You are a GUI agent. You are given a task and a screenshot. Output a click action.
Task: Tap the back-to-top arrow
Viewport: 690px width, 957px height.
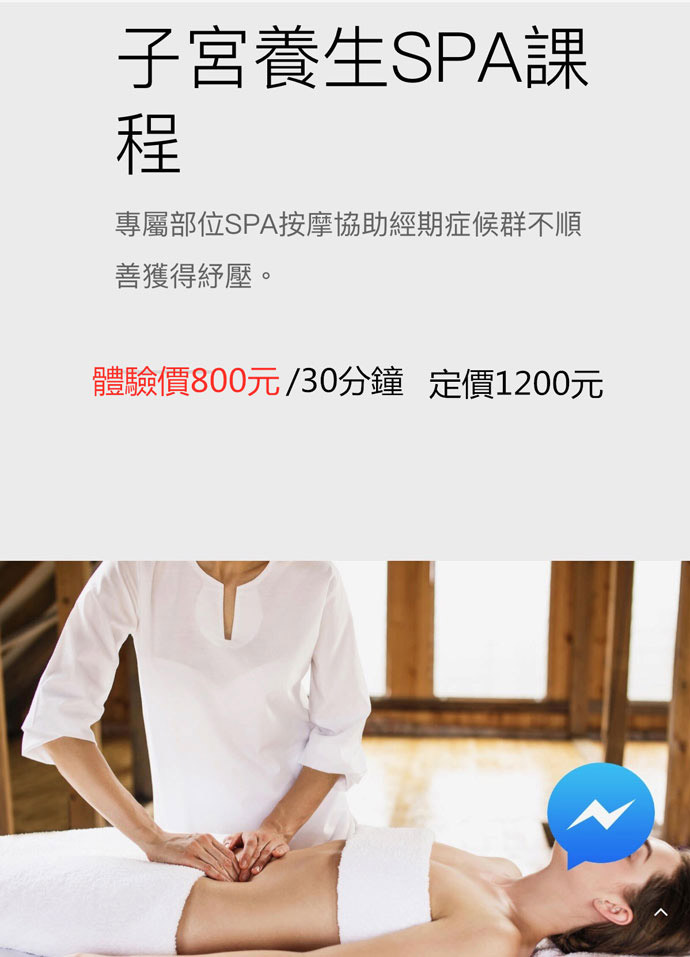click(x=660, y=912)
